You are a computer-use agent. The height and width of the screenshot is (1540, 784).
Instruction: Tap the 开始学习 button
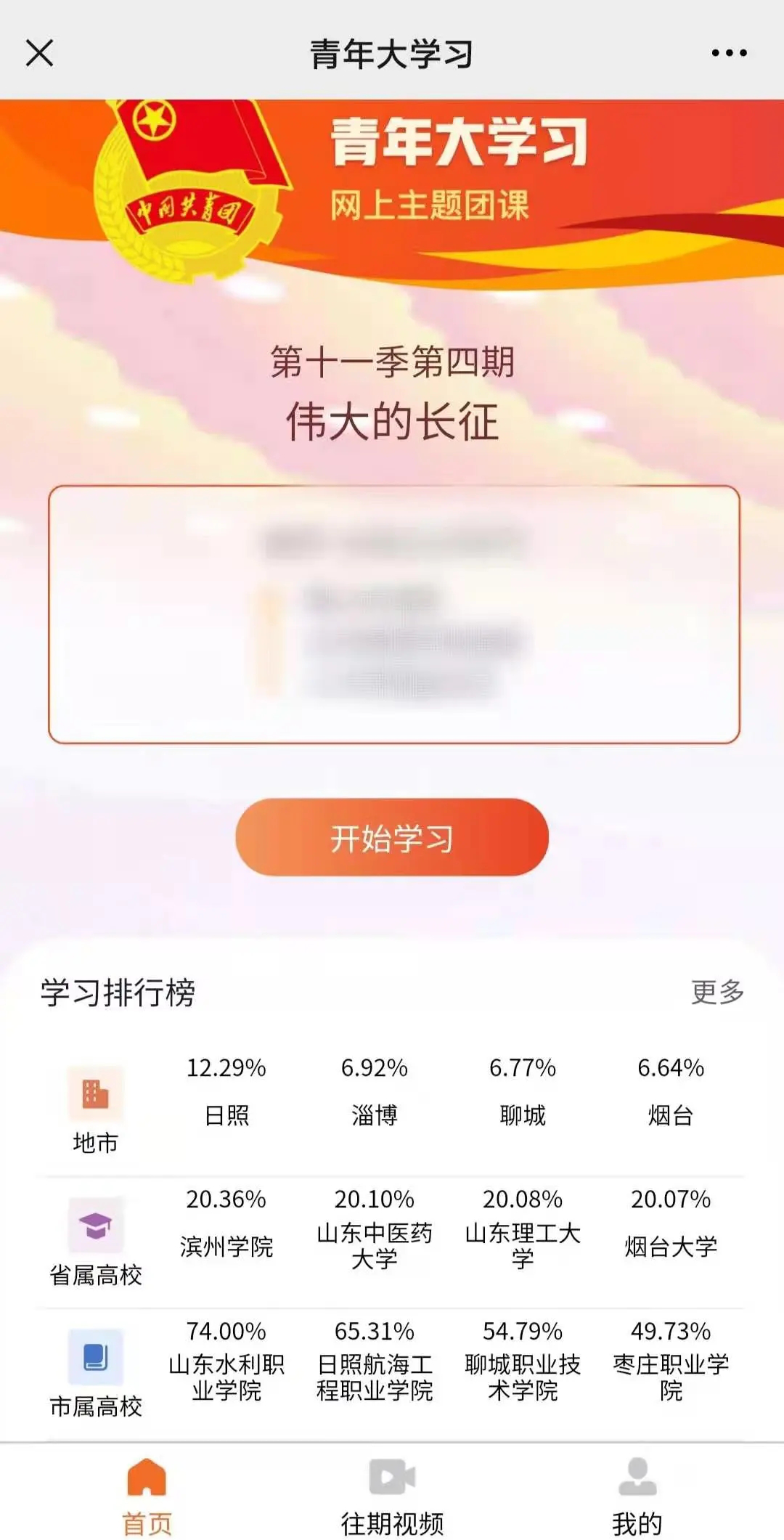click(392, 837)
